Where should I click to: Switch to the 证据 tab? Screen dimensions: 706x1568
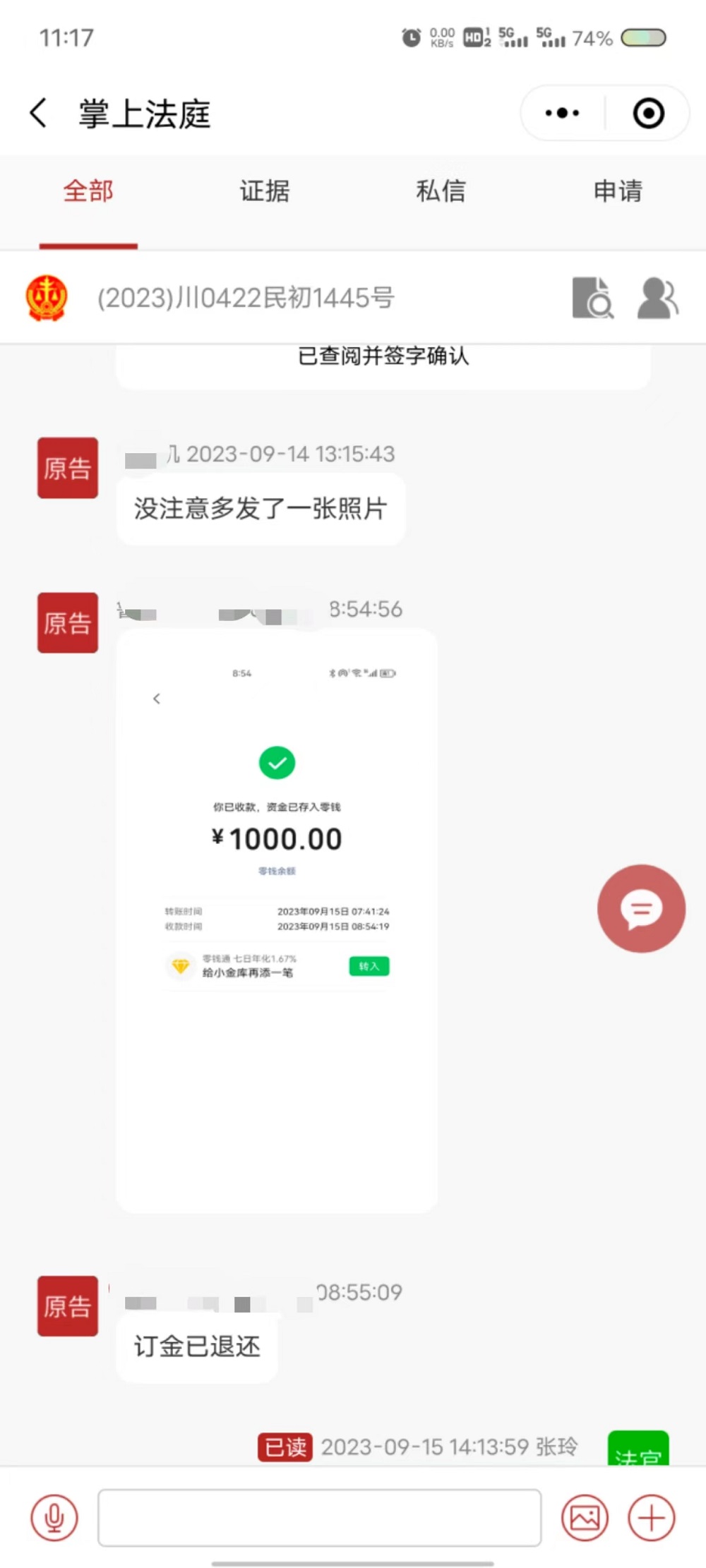click(x=265, y=191)
